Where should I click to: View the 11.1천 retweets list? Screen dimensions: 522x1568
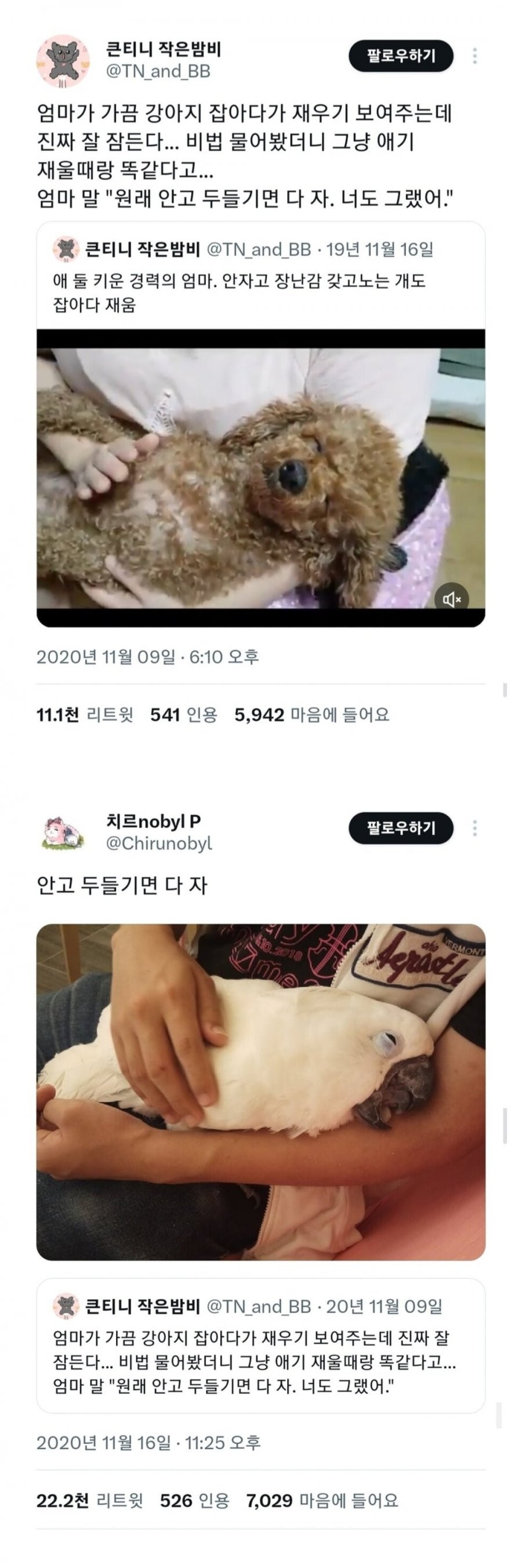pyautogui.click(x=85, y=715)
